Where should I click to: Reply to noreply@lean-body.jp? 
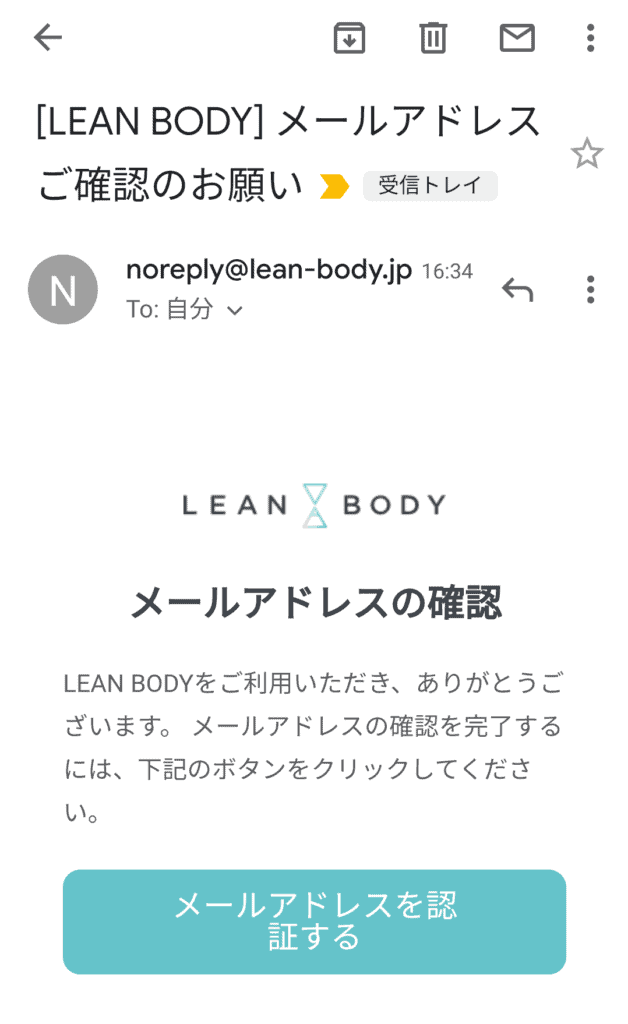(x=517, y=289)
